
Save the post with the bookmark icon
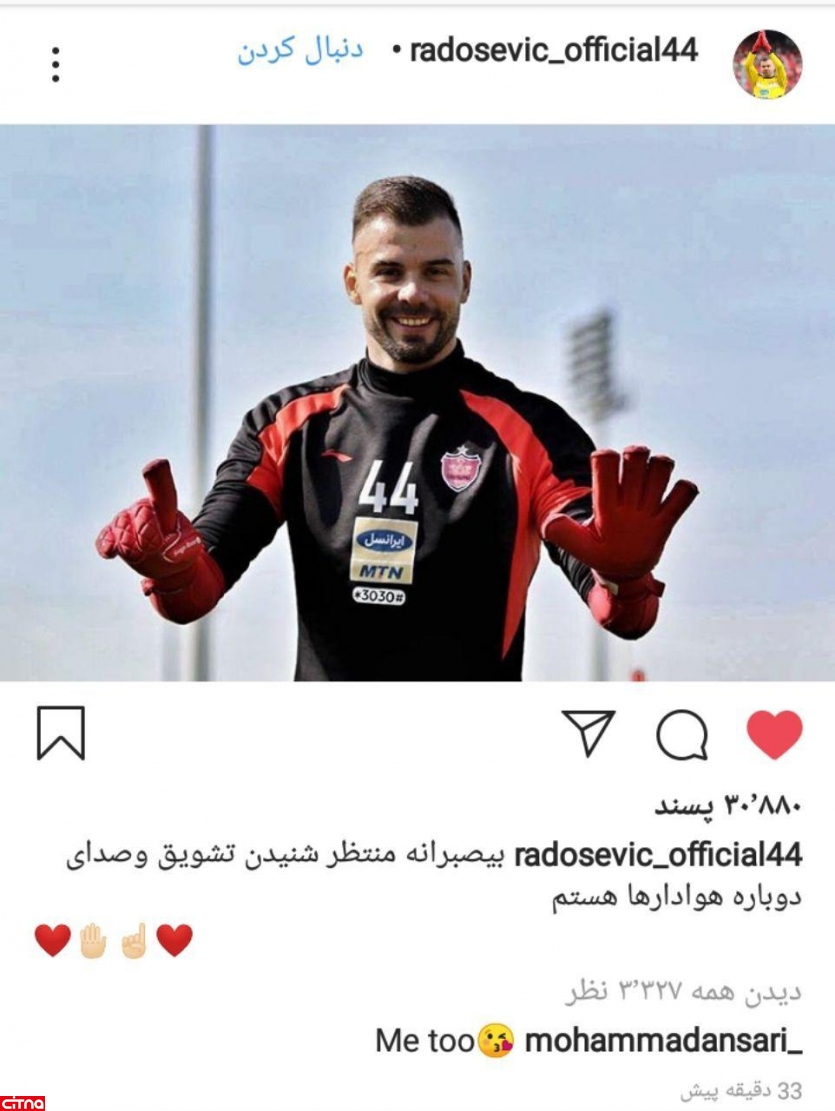point(61,733)
